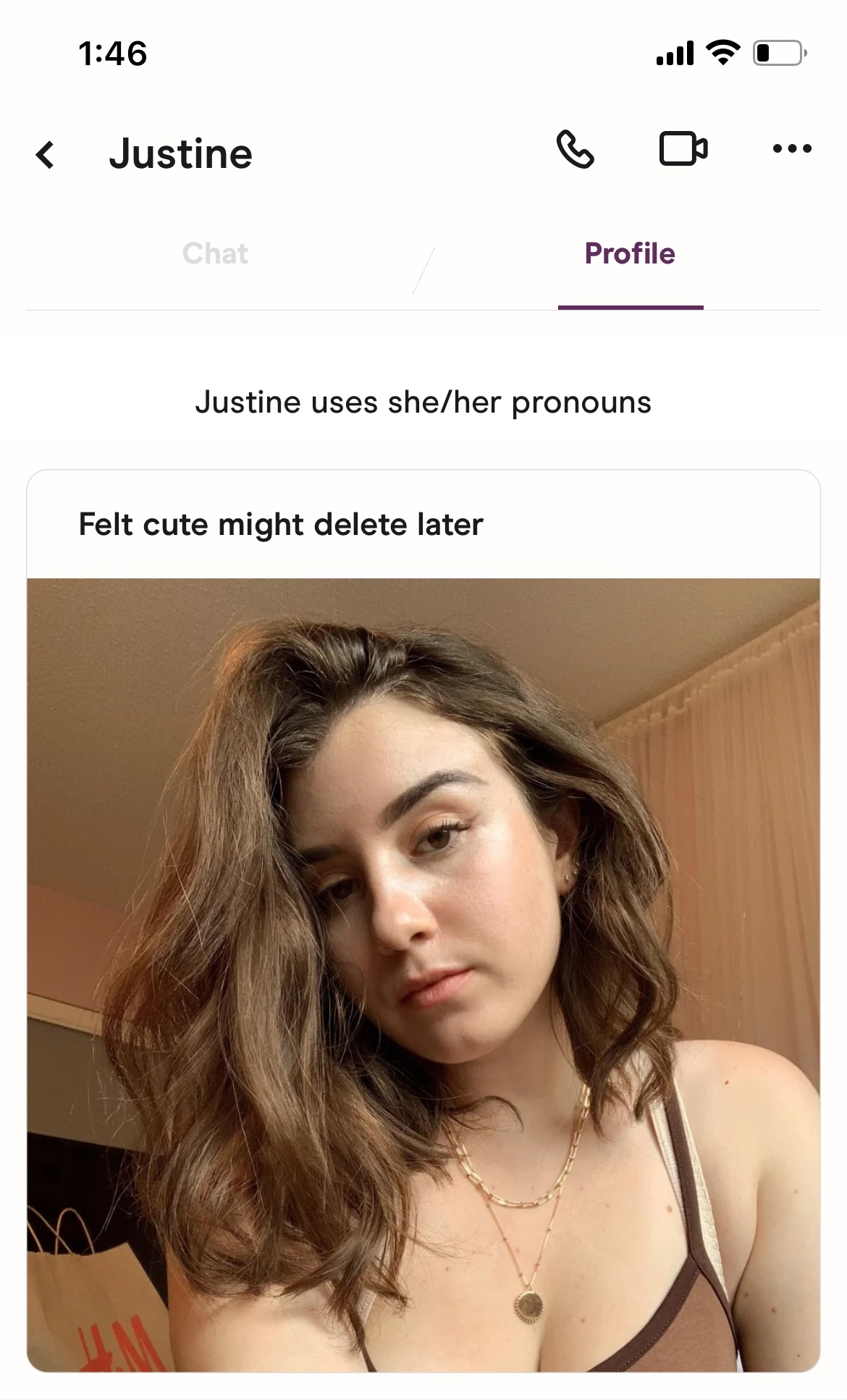This screenshot has height=1400, width=847.
Task: Start a video call with Justine
Action: point(683,149)
